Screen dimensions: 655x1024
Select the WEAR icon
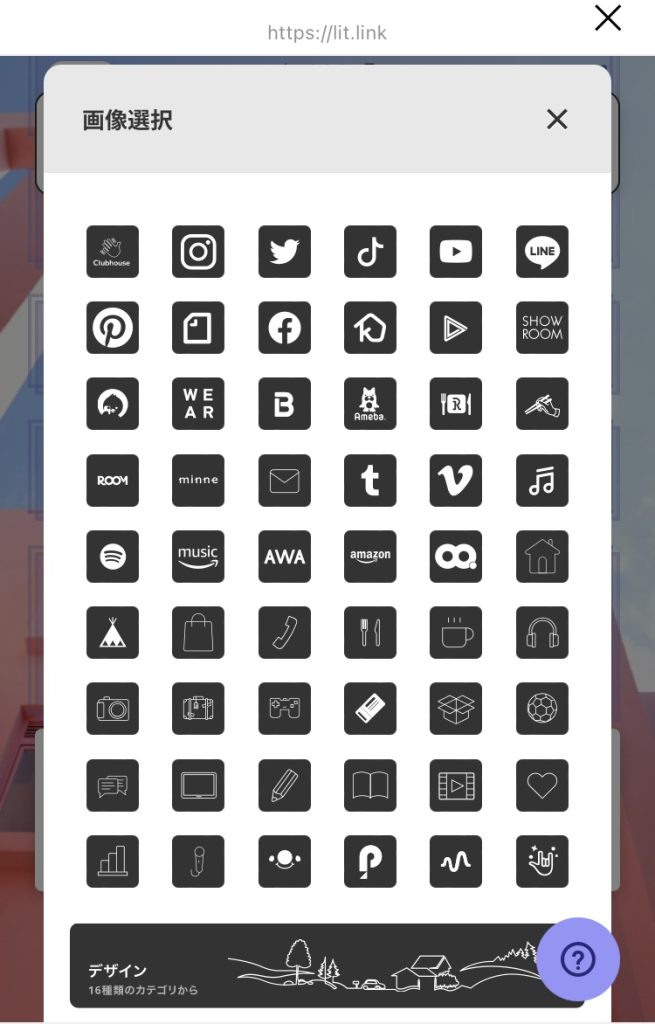[198, 404]
